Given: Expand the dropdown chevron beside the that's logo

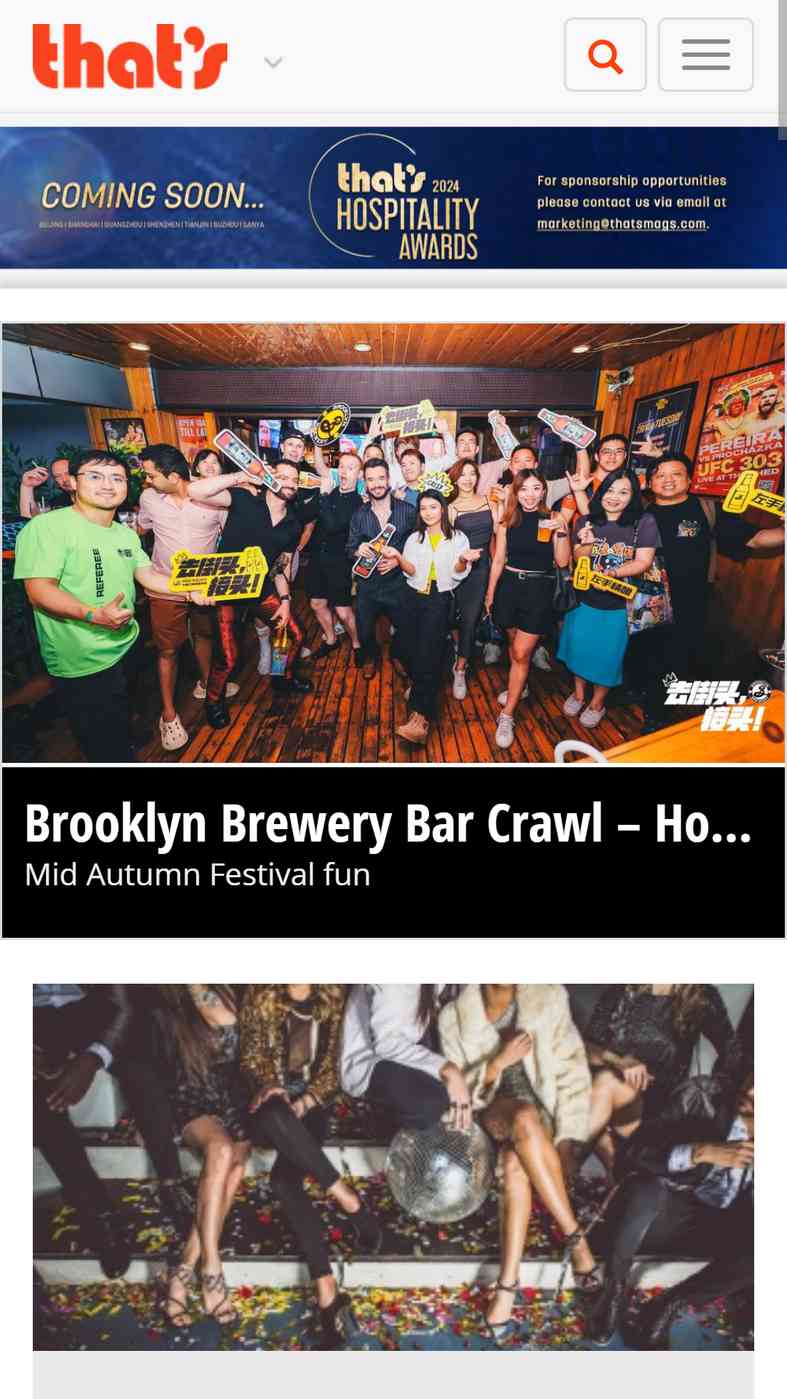Looking at the screenshot, I should click(x=273, y=63).
